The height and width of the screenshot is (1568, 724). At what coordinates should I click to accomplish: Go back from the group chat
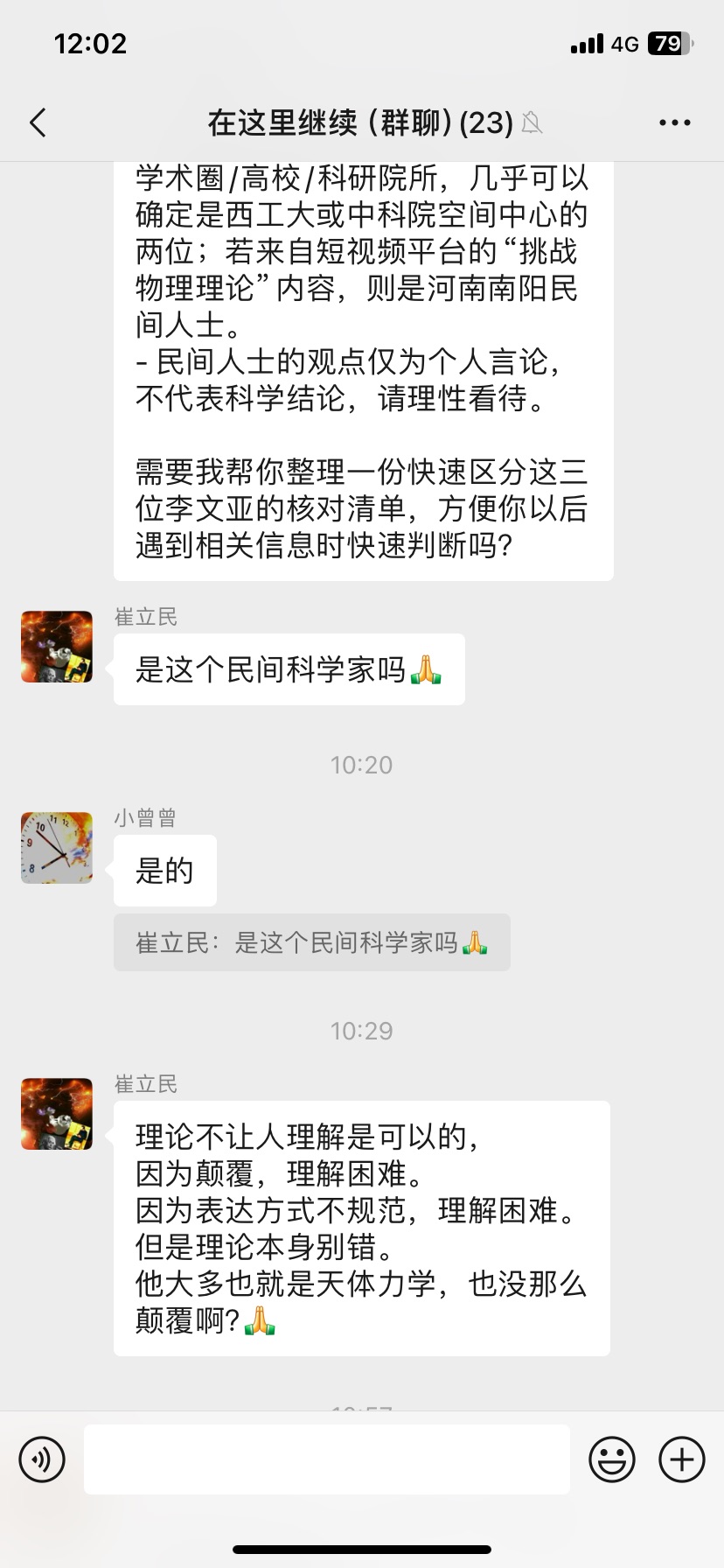[38, 123]
